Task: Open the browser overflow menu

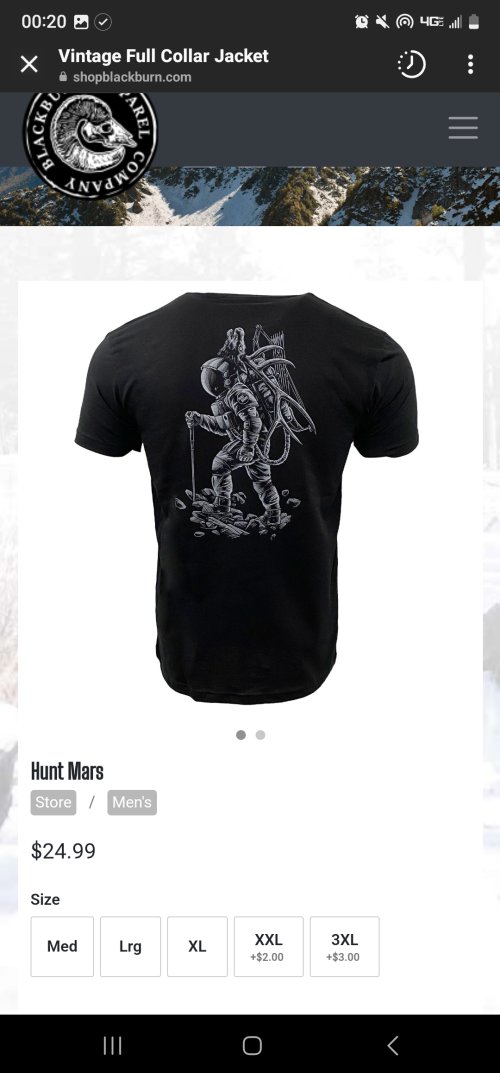Action: tap(470, 64)
